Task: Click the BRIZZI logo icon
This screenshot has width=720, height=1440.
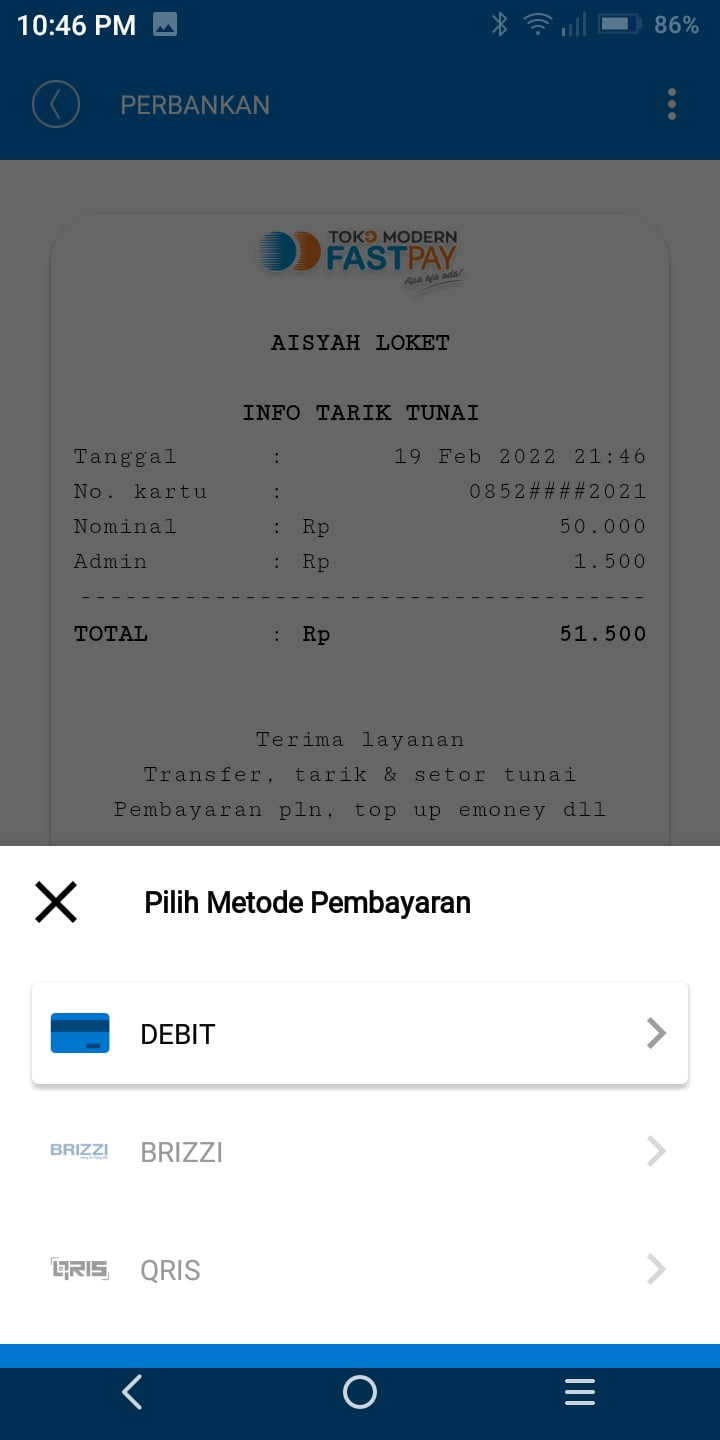Action: click(78, 1151)
